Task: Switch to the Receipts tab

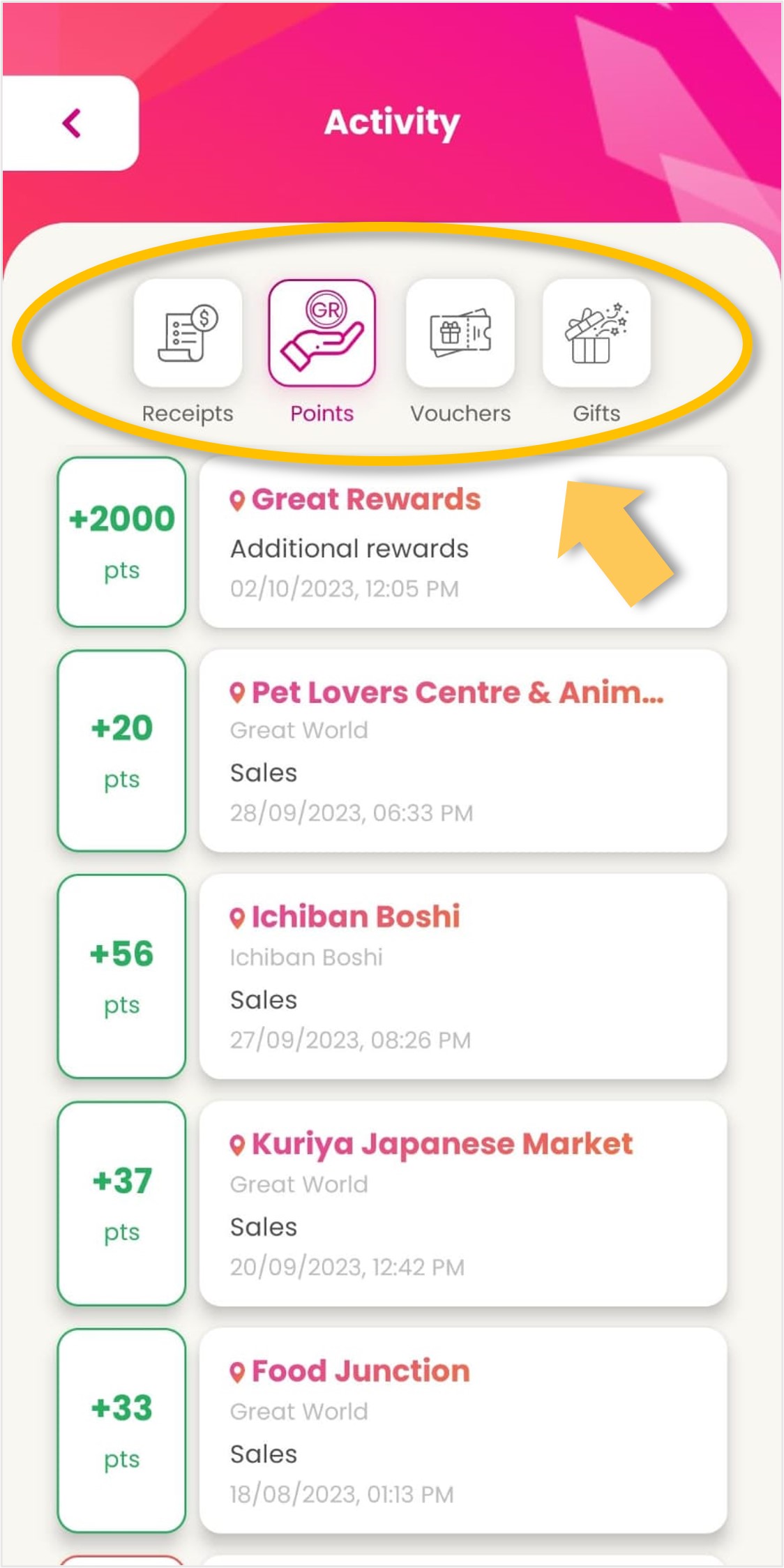Action: coord(188,333)
